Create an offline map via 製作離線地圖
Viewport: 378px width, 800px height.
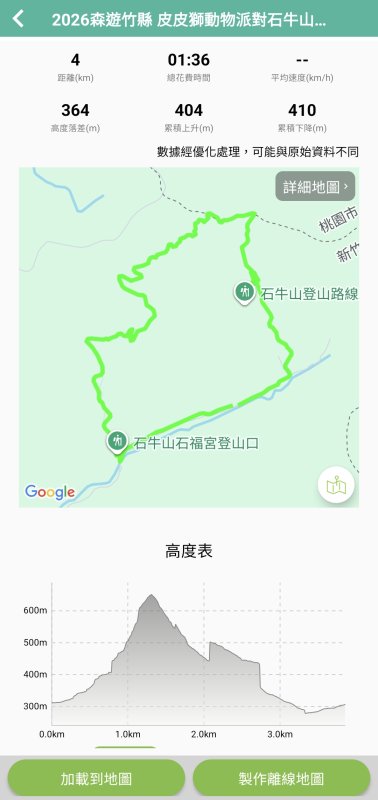click(281, 779)
